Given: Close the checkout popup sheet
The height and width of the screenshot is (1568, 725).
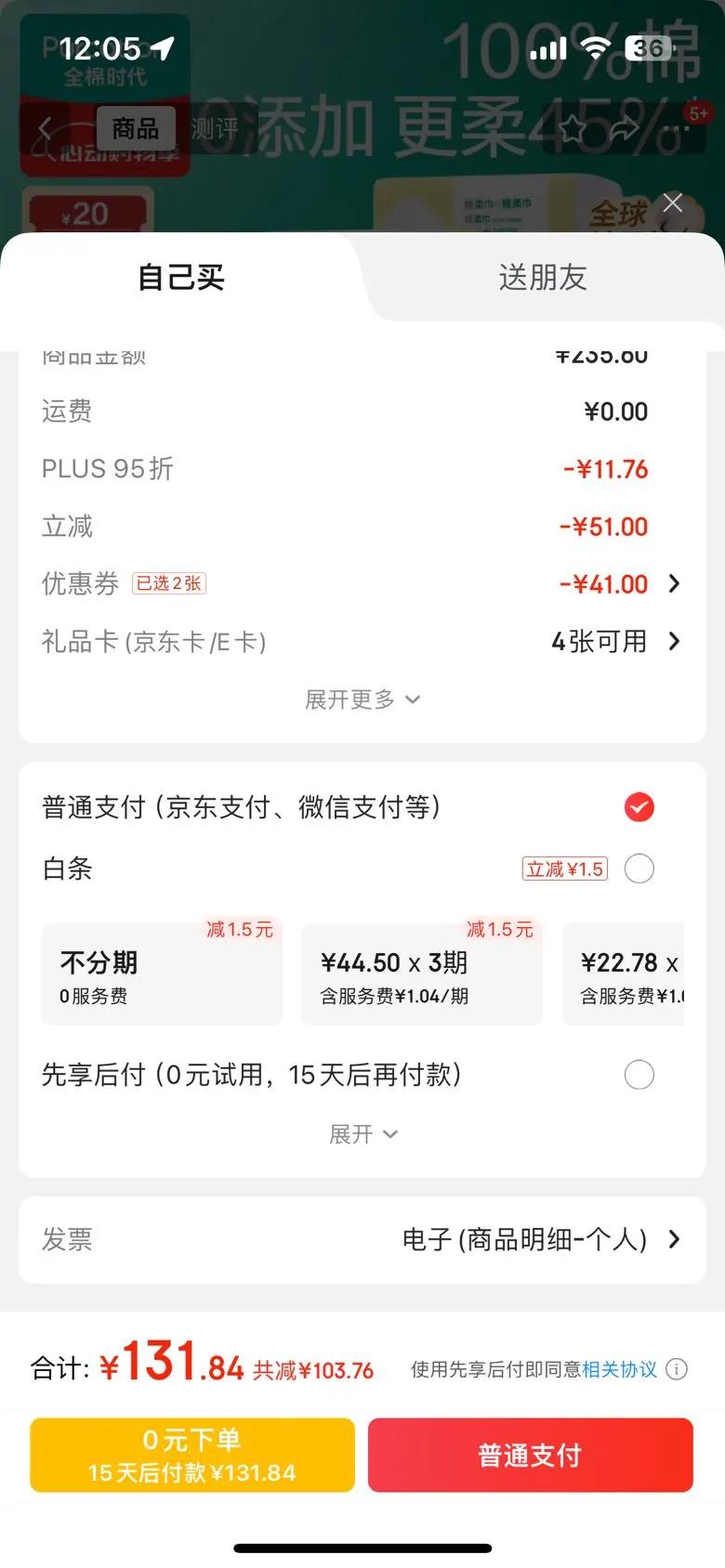Looking at the screenshot, I should point(673,203).
